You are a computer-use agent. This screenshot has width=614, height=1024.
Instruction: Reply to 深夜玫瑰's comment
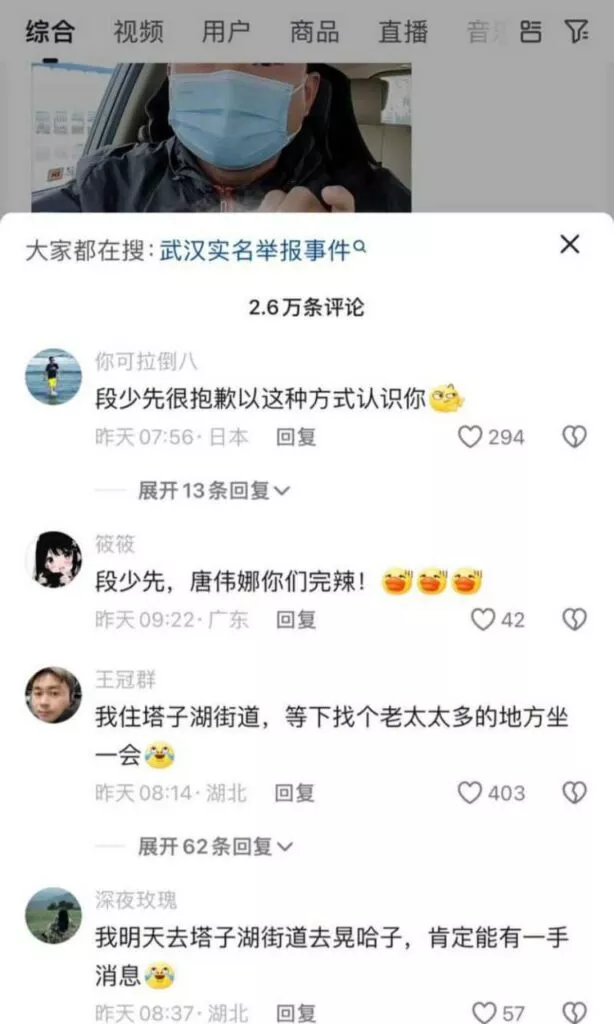[295, 1012]
